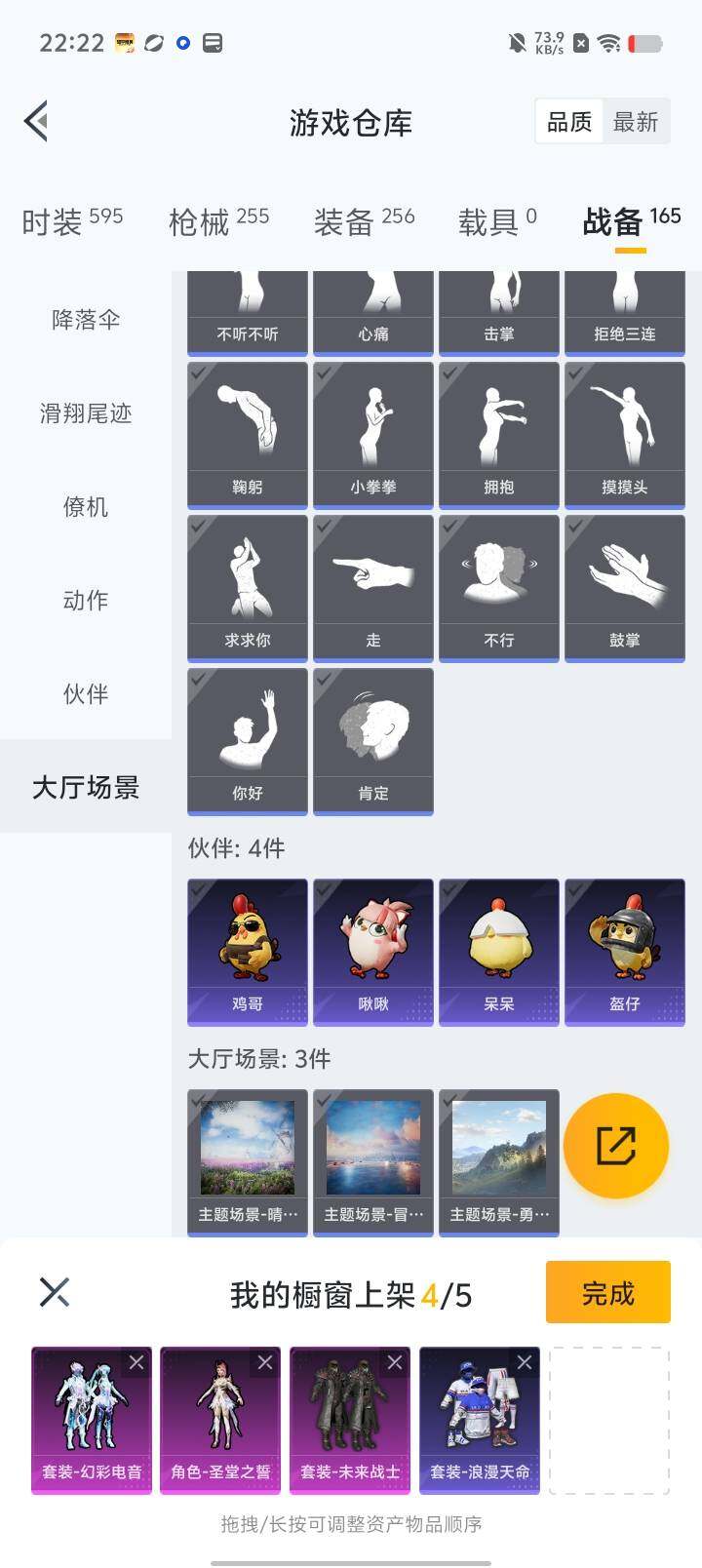Select the 鞠躬 emote tile
The image size is (702, 1568).
click(x=248, y=434)
